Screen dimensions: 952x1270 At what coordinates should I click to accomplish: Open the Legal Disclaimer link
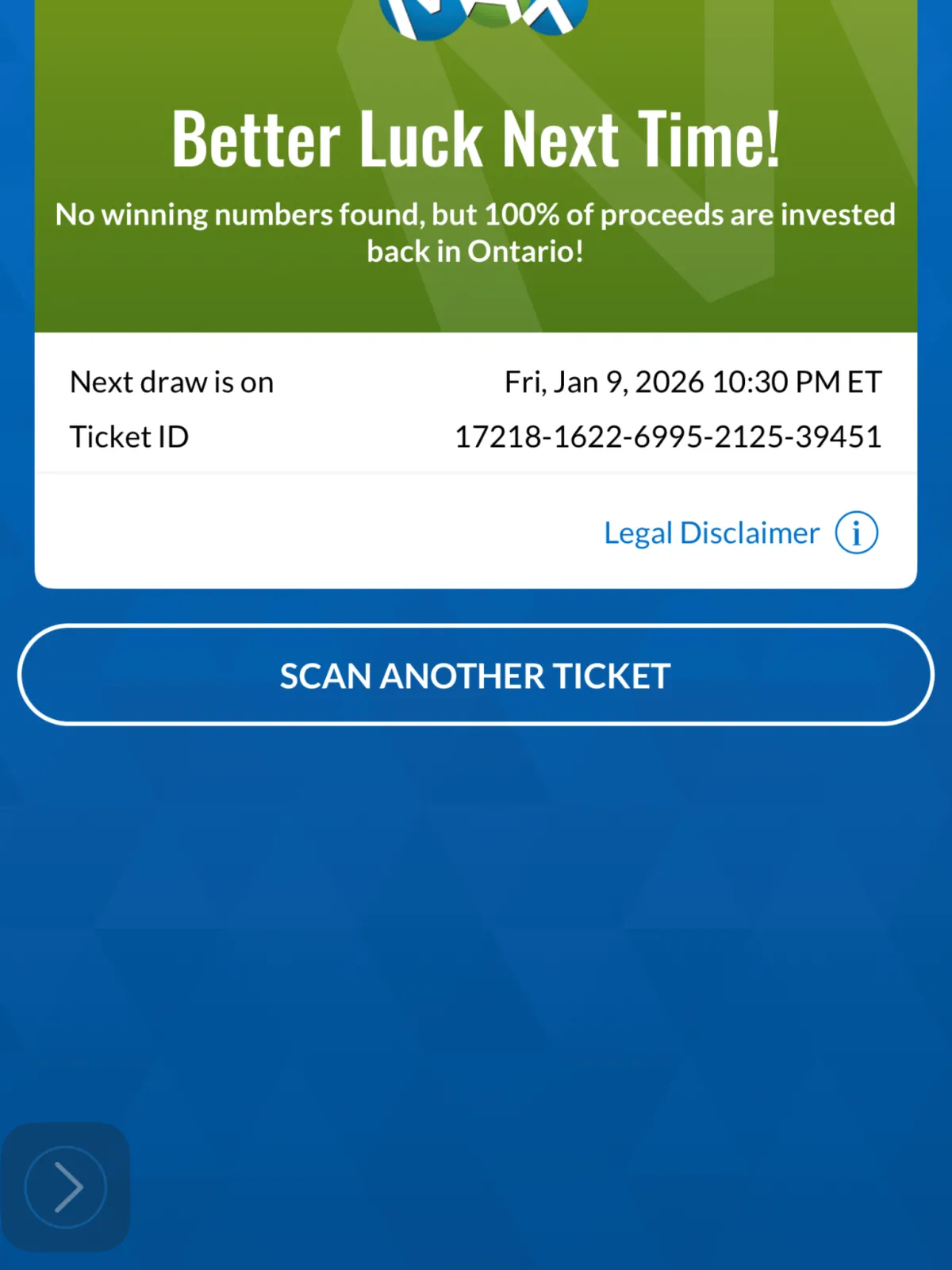pyautogui.click(x=711, y=533)
